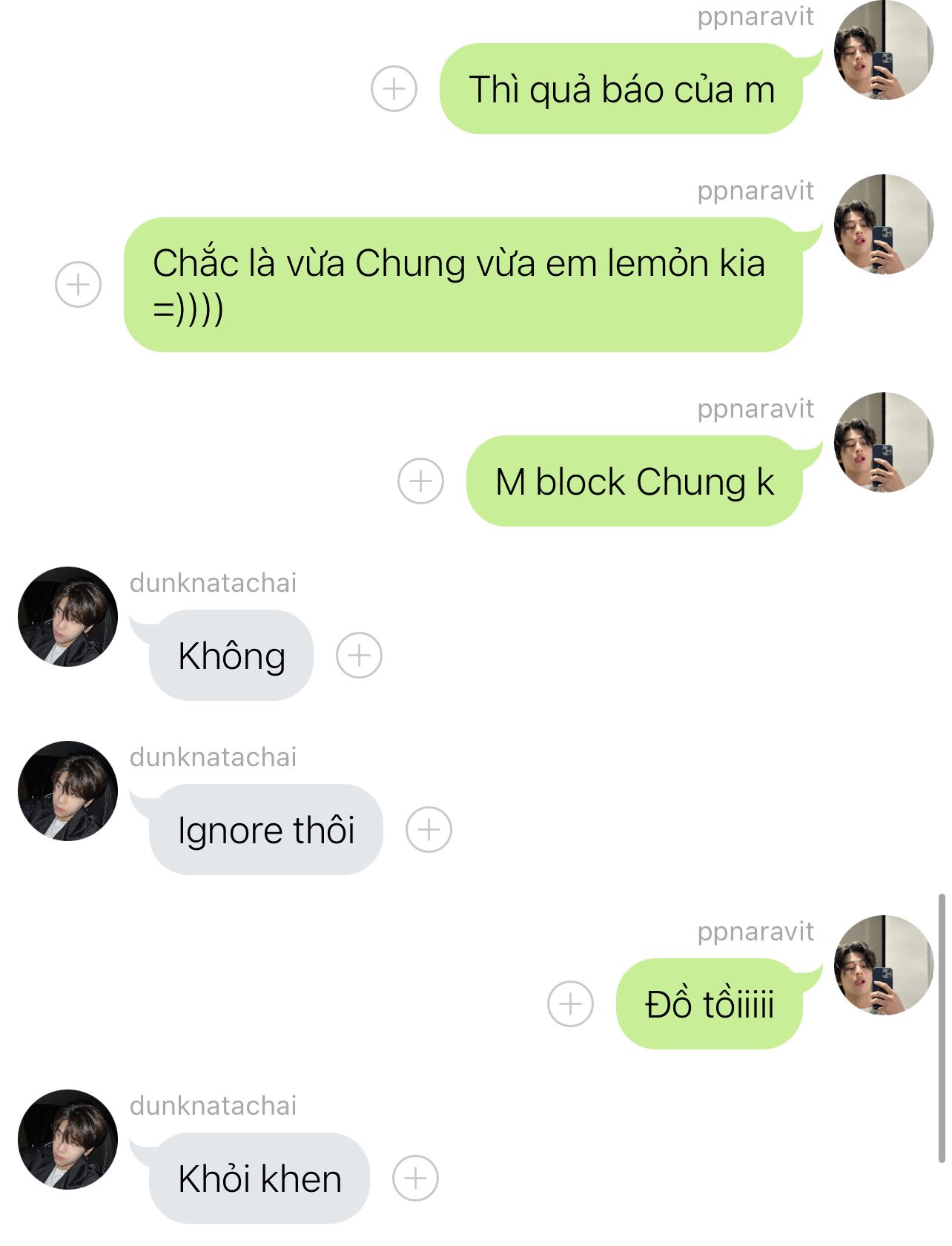Screen dimensions: 952x1246
Task: Open ppnaravit's avatar beside "Đồ tồiiiii"
Action: (884, 965)
